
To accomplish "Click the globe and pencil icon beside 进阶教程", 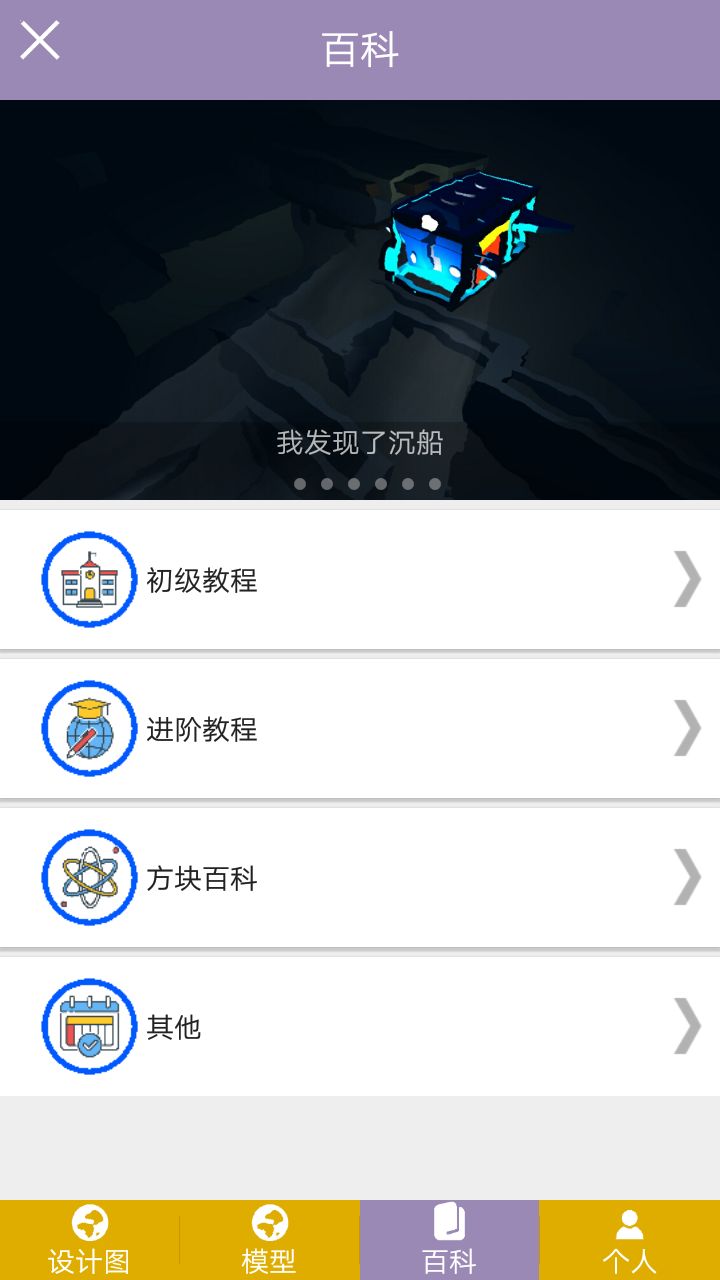I will click(90, 728).
